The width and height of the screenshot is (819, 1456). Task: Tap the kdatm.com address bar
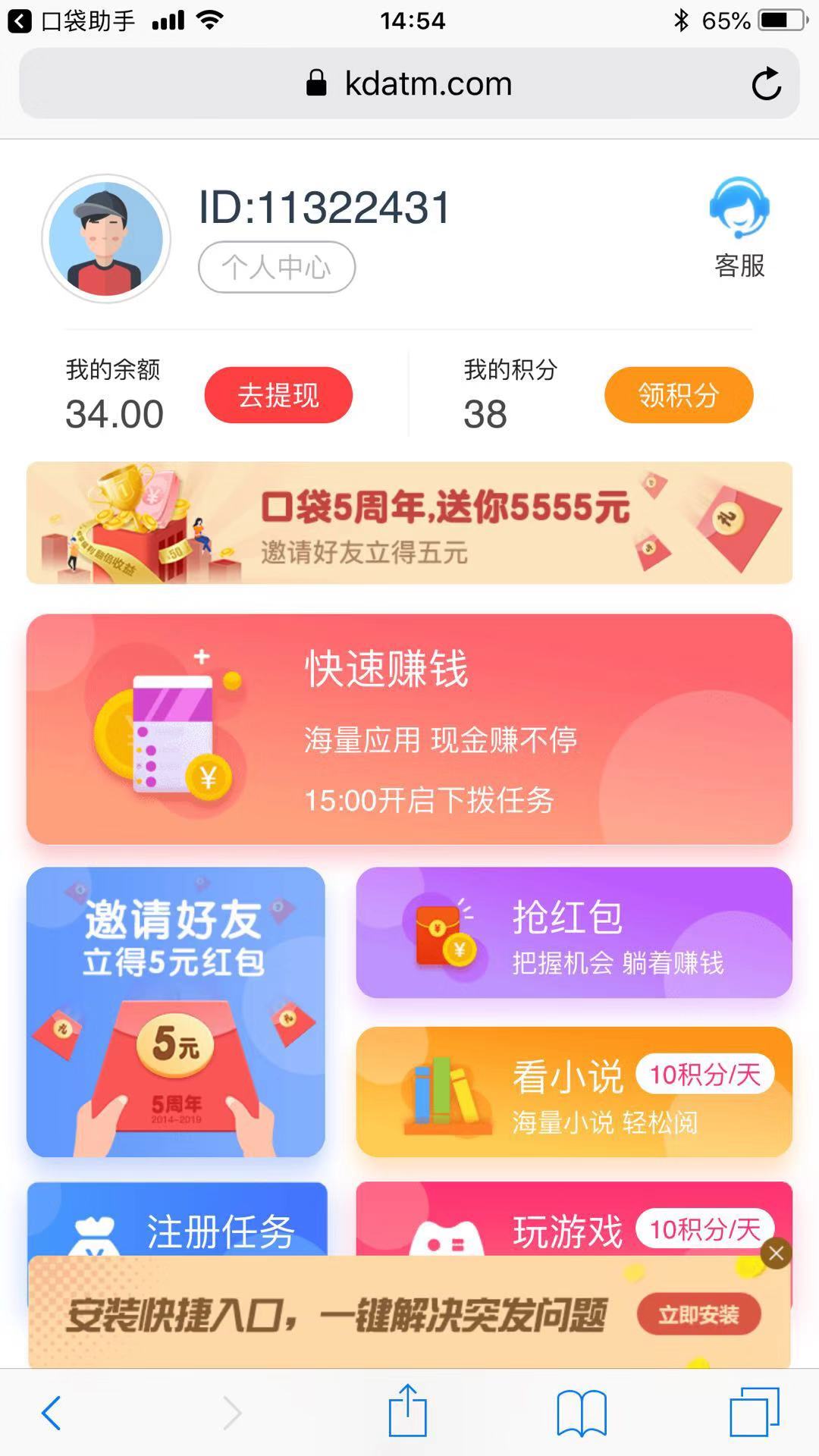pos(409,83)
